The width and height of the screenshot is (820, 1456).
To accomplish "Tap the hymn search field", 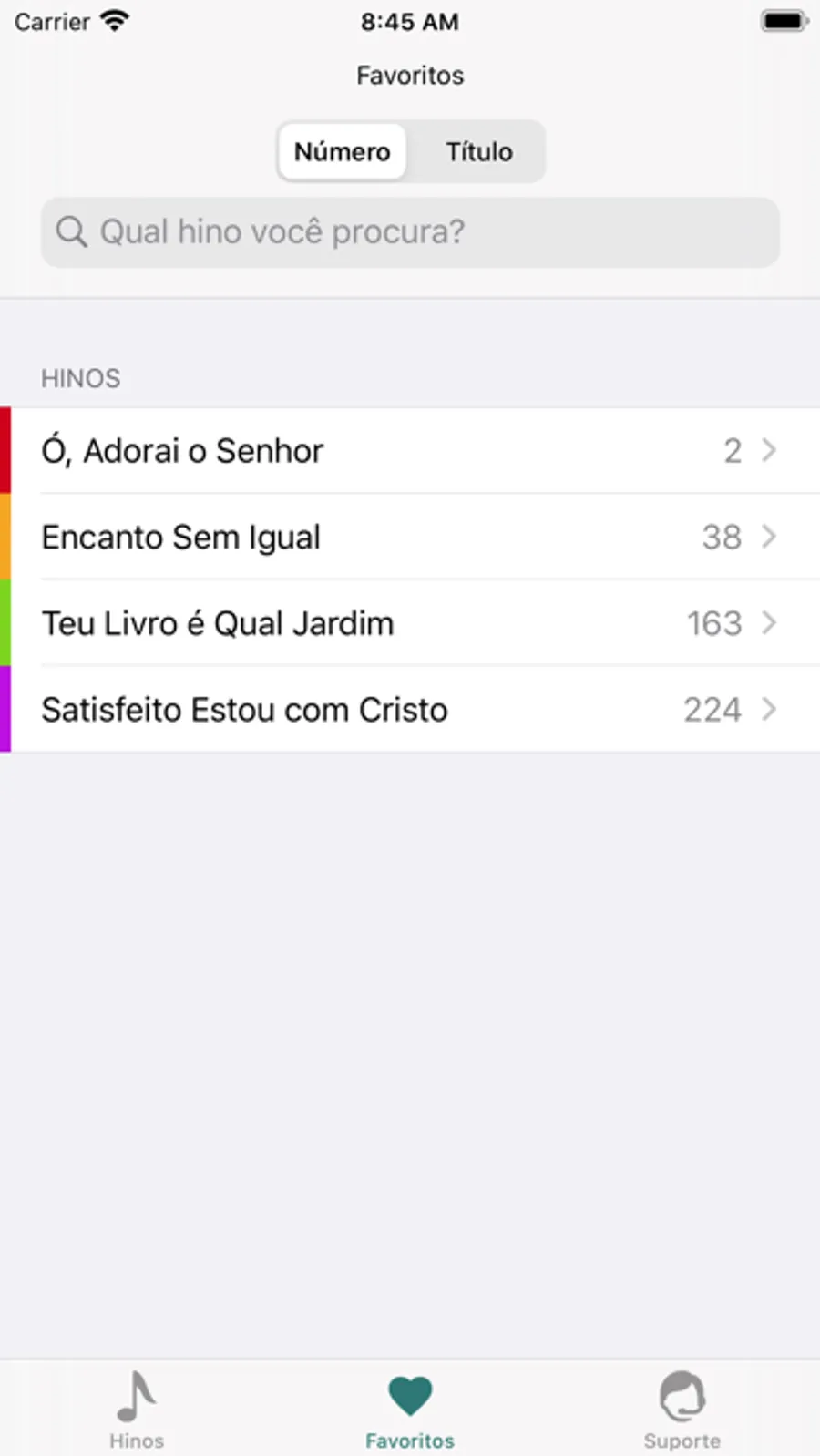I will [410, 232].
